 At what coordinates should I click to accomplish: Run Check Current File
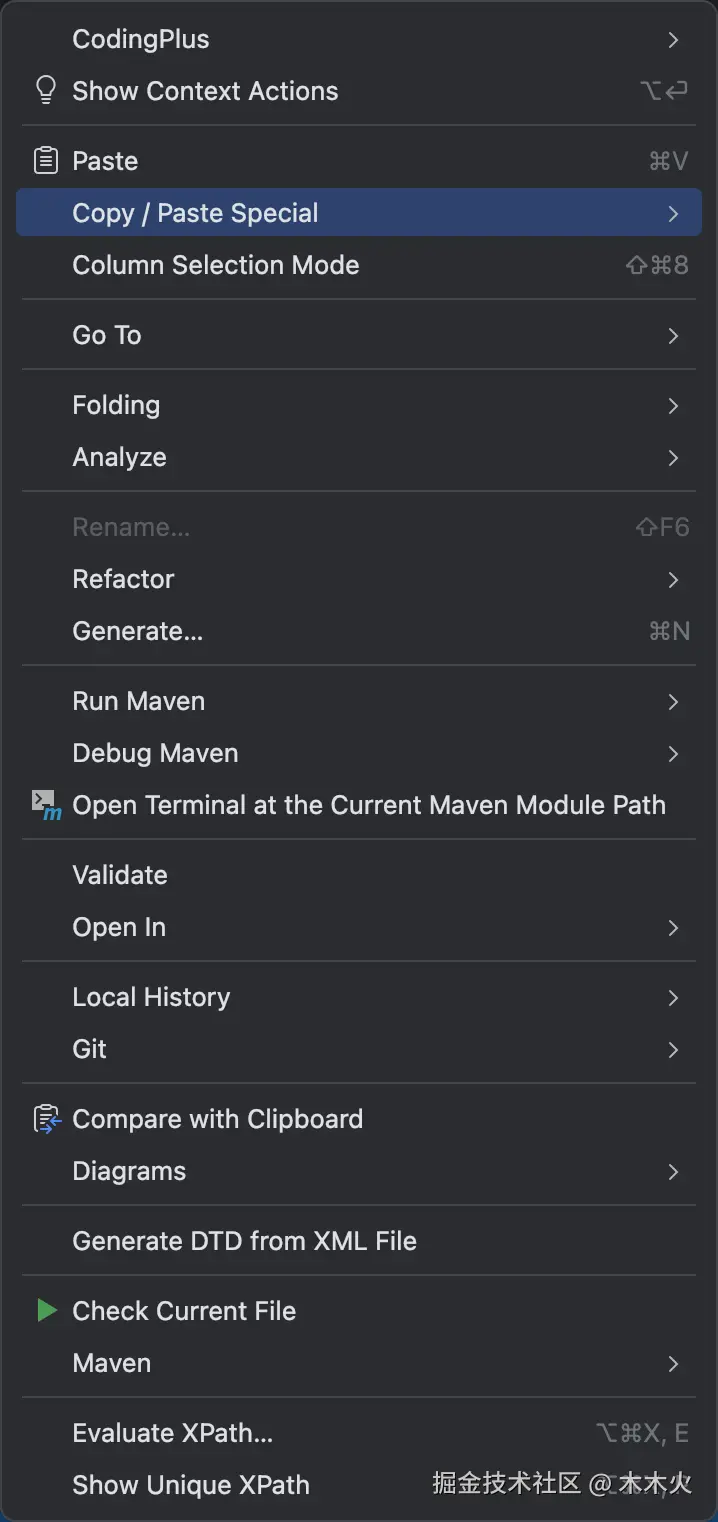point(184,1311)
